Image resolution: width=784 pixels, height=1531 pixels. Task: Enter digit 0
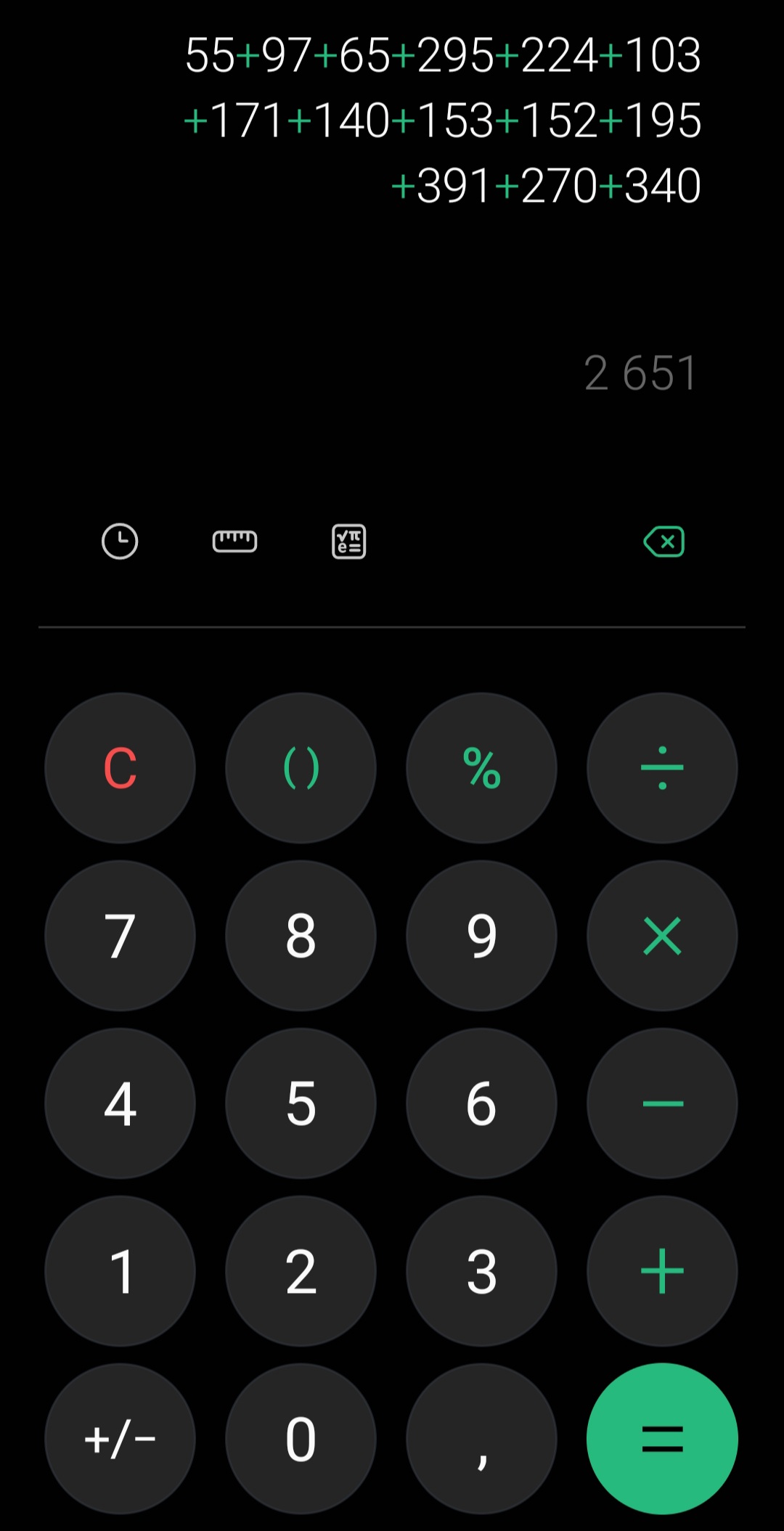point(301,1439)
